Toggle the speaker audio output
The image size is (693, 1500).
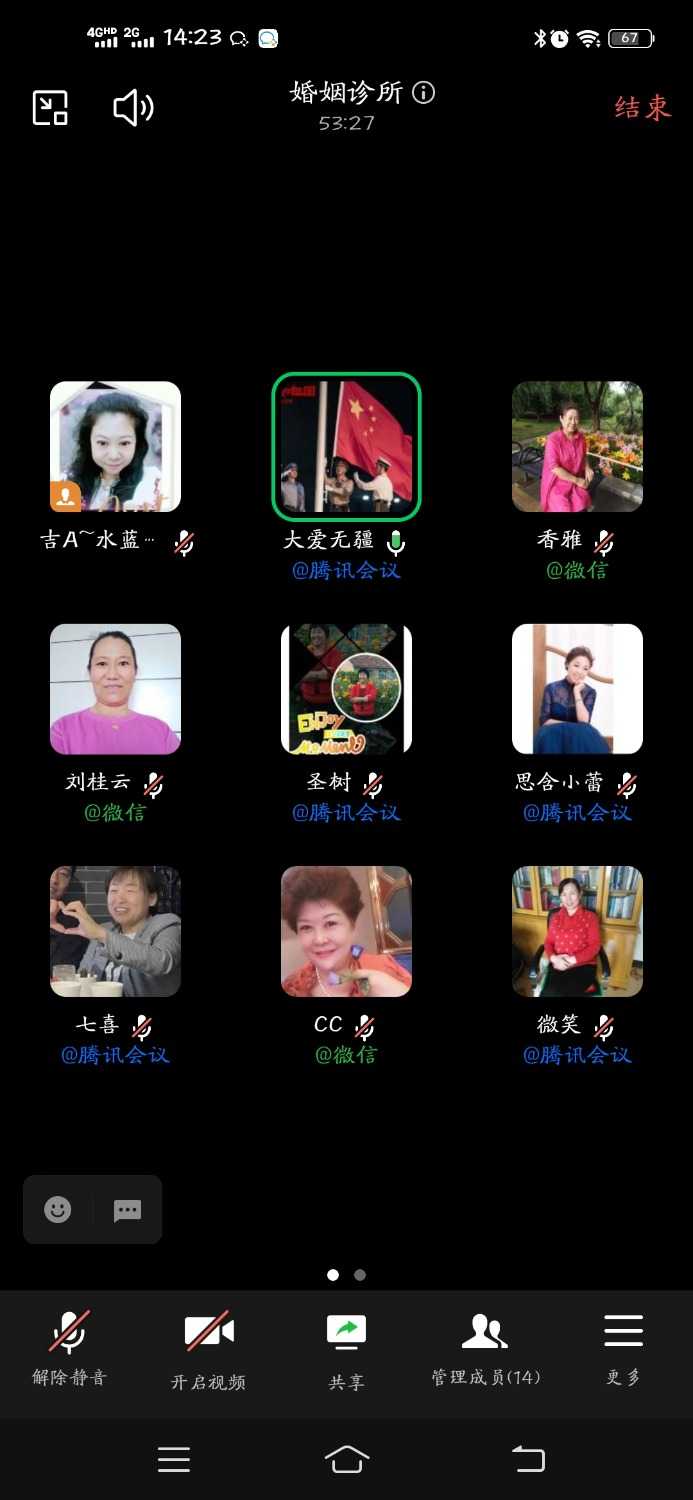pos(133,108)
